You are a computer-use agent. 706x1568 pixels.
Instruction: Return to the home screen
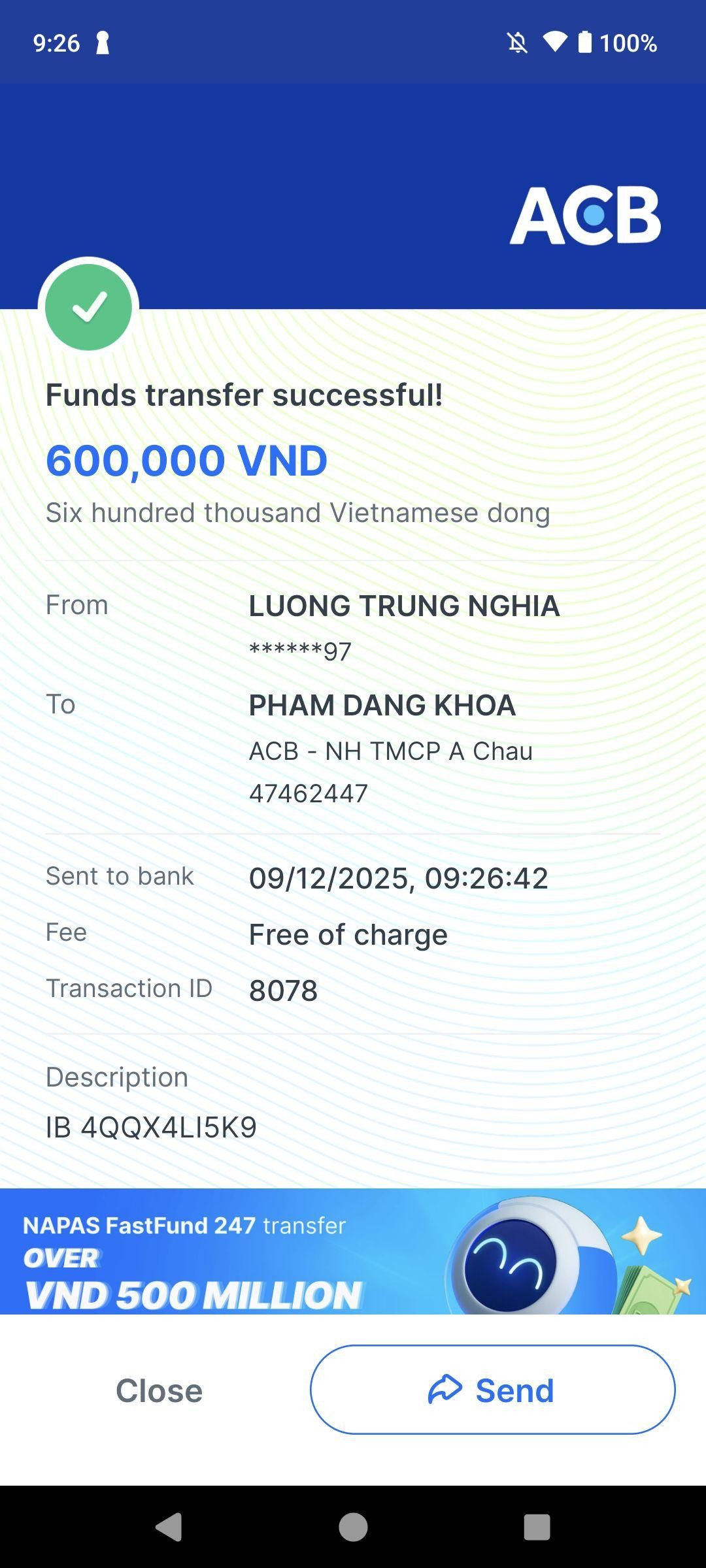click(353, 1527)
